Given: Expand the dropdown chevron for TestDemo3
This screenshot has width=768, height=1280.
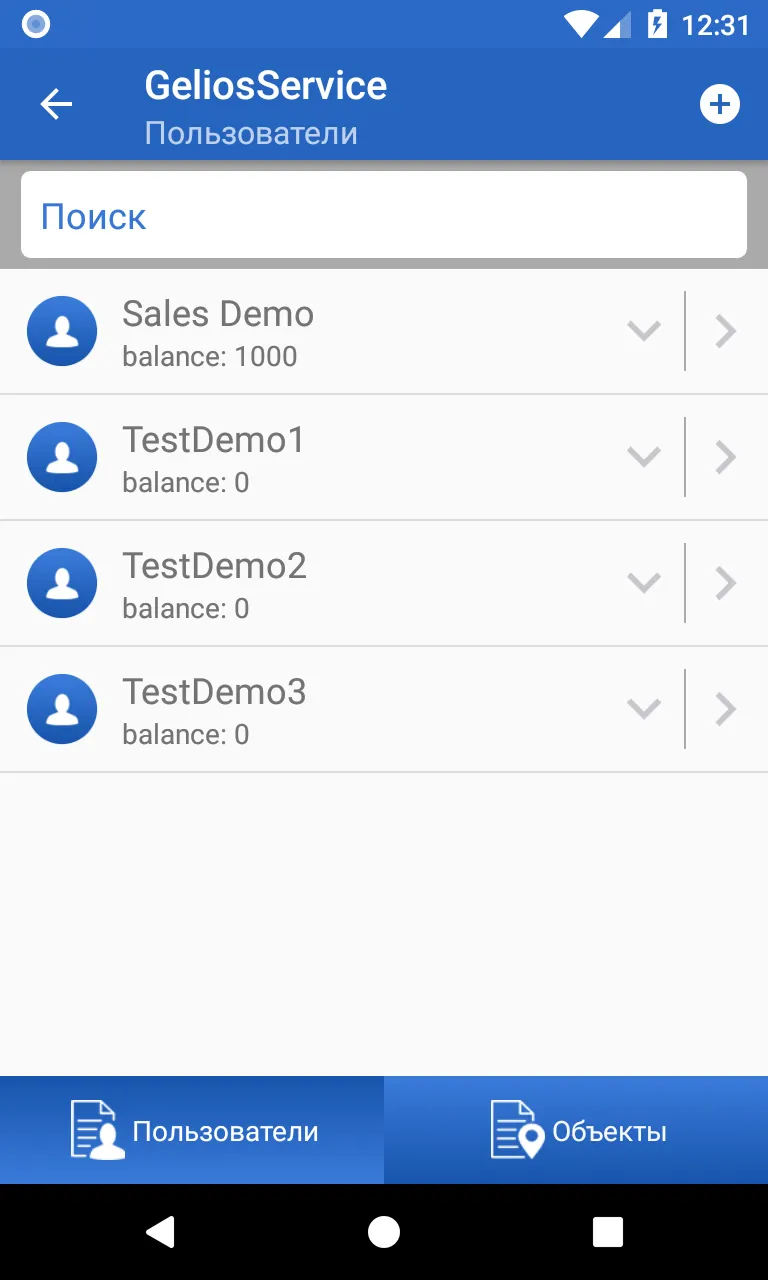Looking at the screenshot, I should coord(643,709).
